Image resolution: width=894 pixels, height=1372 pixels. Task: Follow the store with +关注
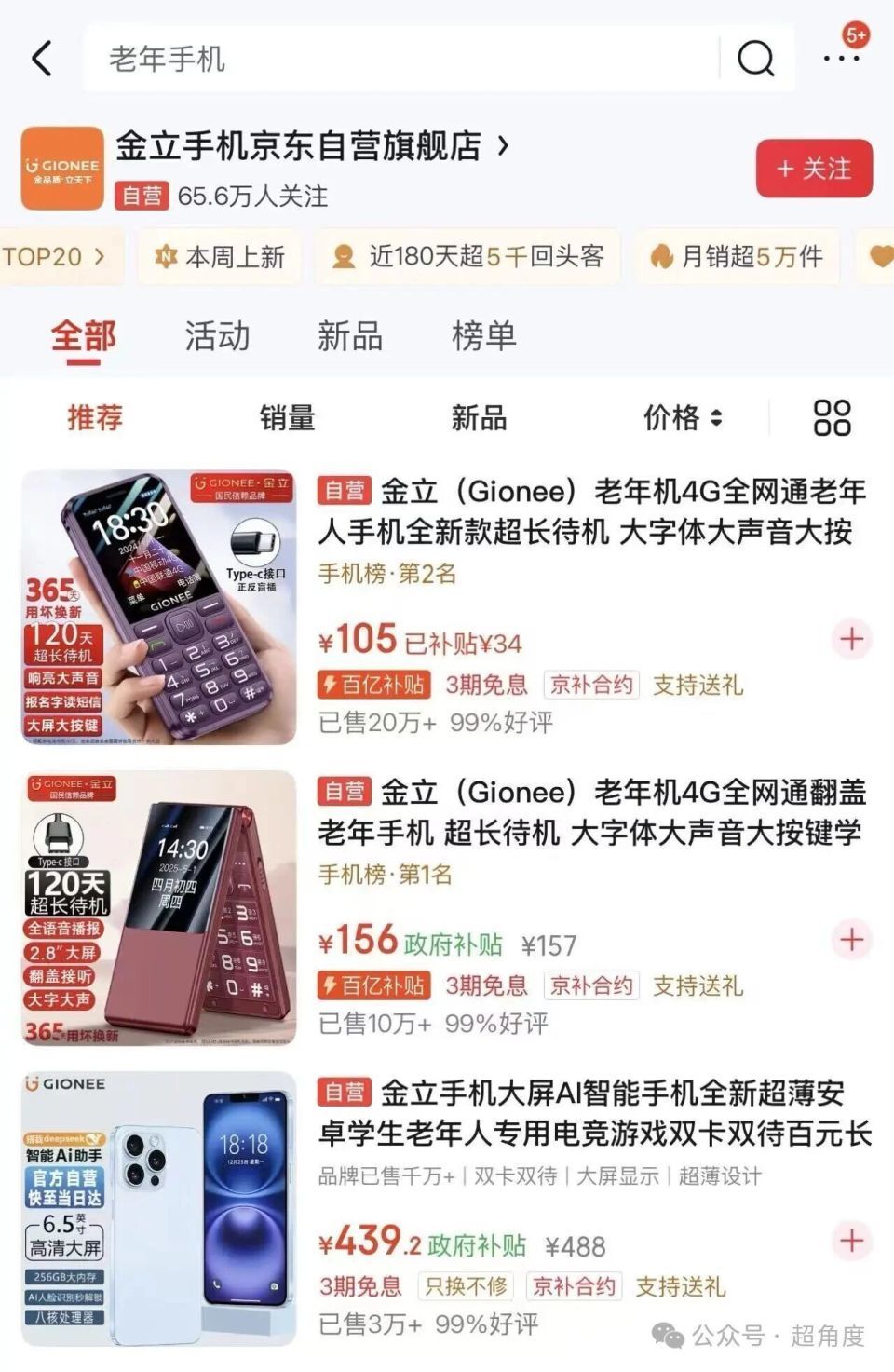(x=814, y=169)
